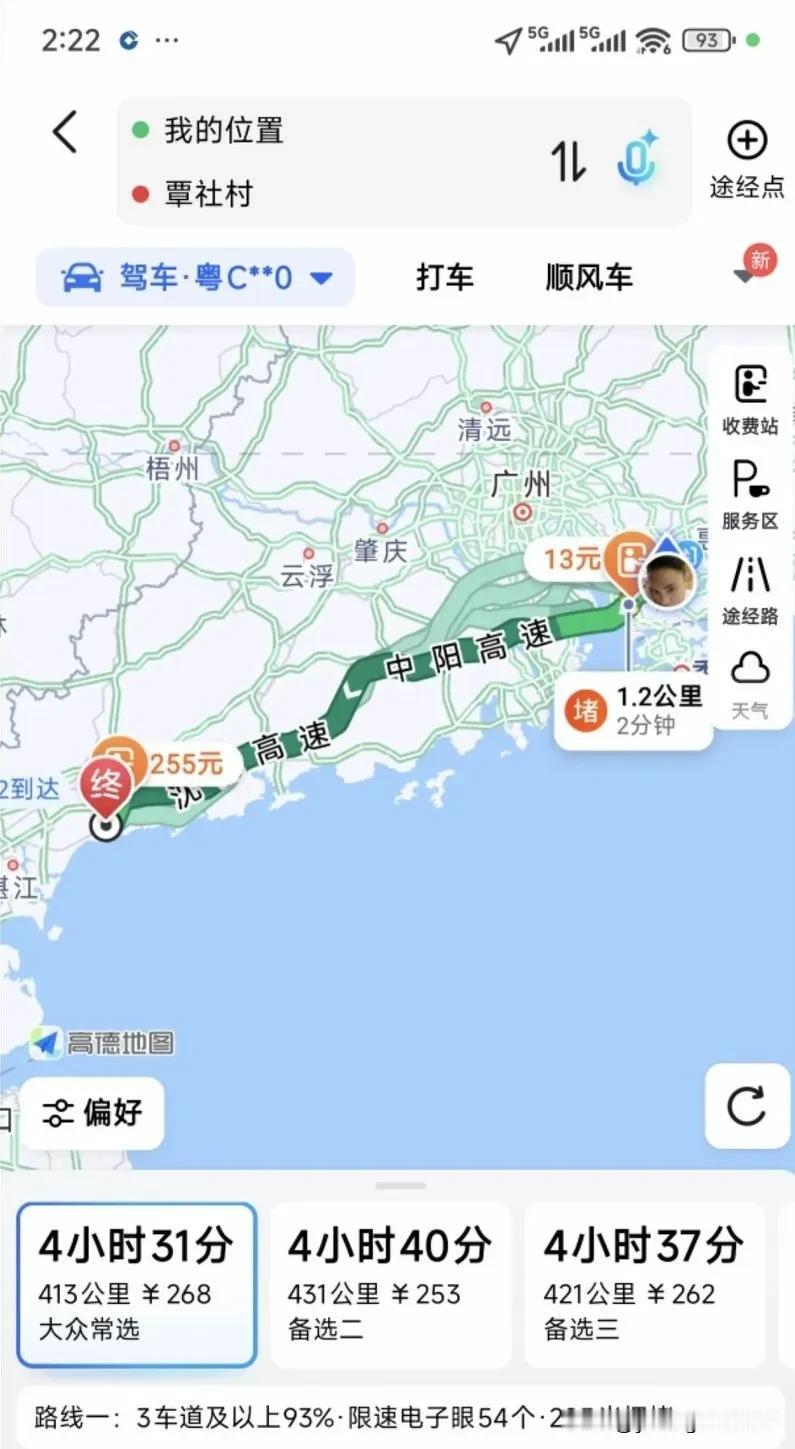The image size is (795, 1449).
Task: Show service areas via the 服务区 icon
Action: (750, 490)
